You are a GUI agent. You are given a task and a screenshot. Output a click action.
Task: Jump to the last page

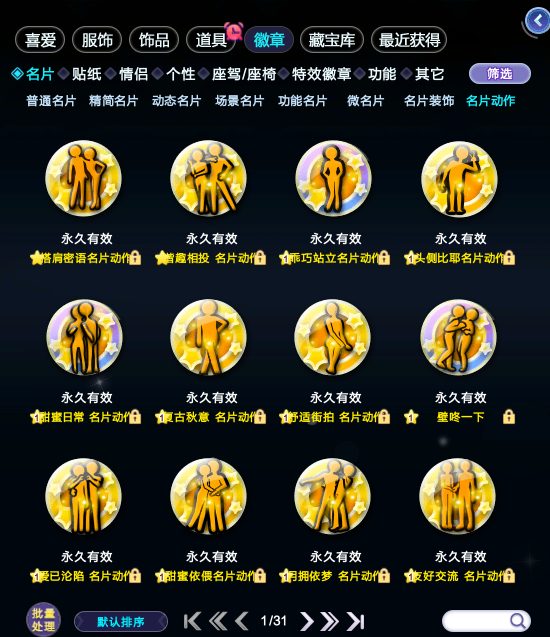(x=356, y=621)
